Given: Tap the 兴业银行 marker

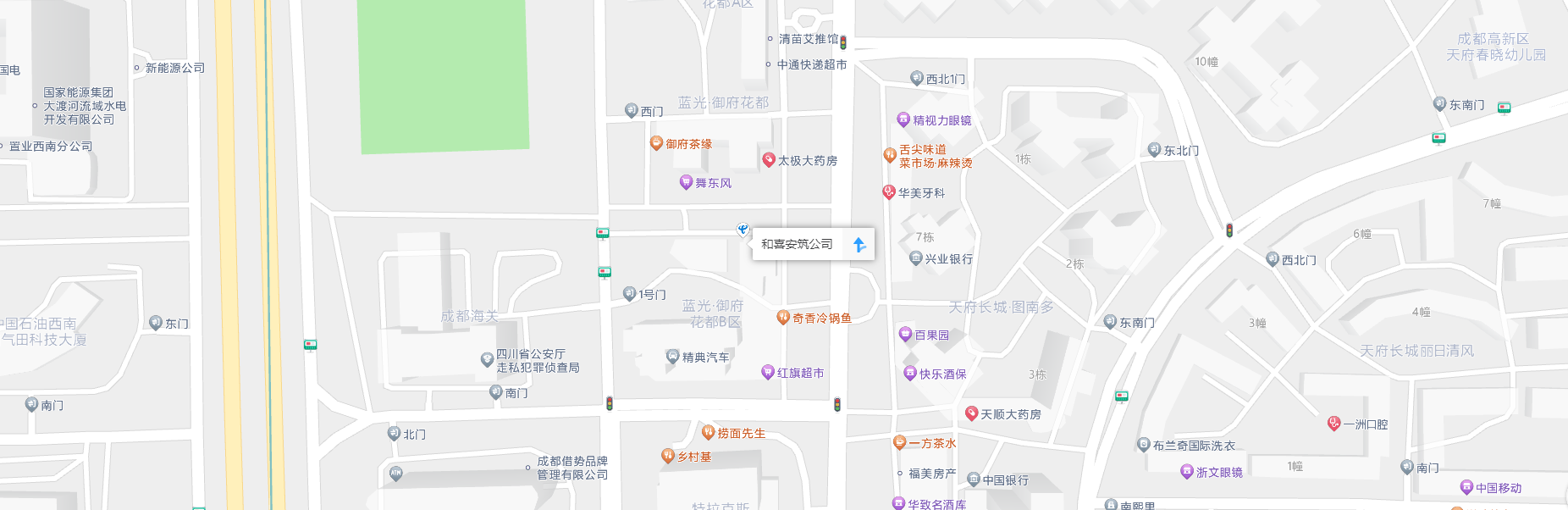Looking at the screenshot, I should pos(915,258).
